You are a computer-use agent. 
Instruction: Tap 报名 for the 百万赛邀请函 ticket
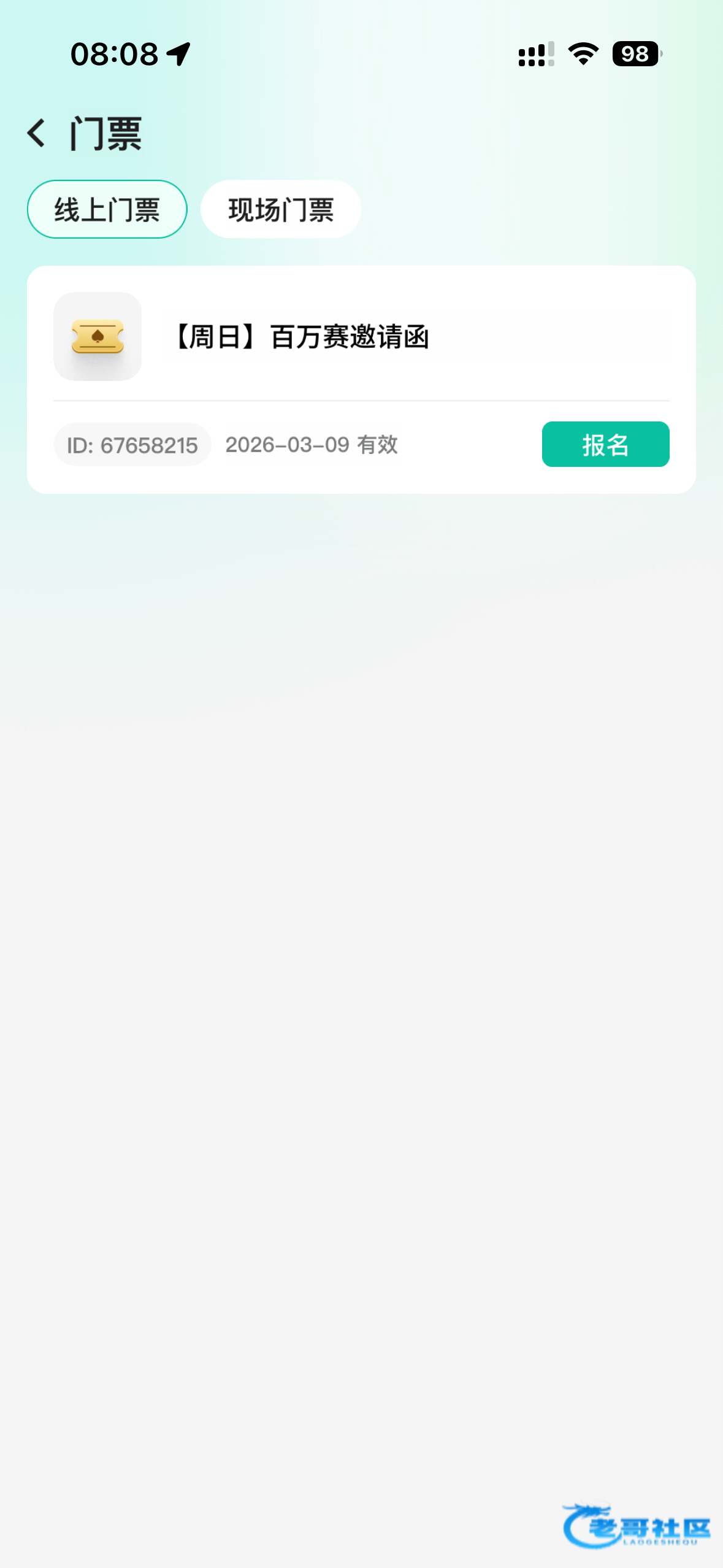[605, 444]
